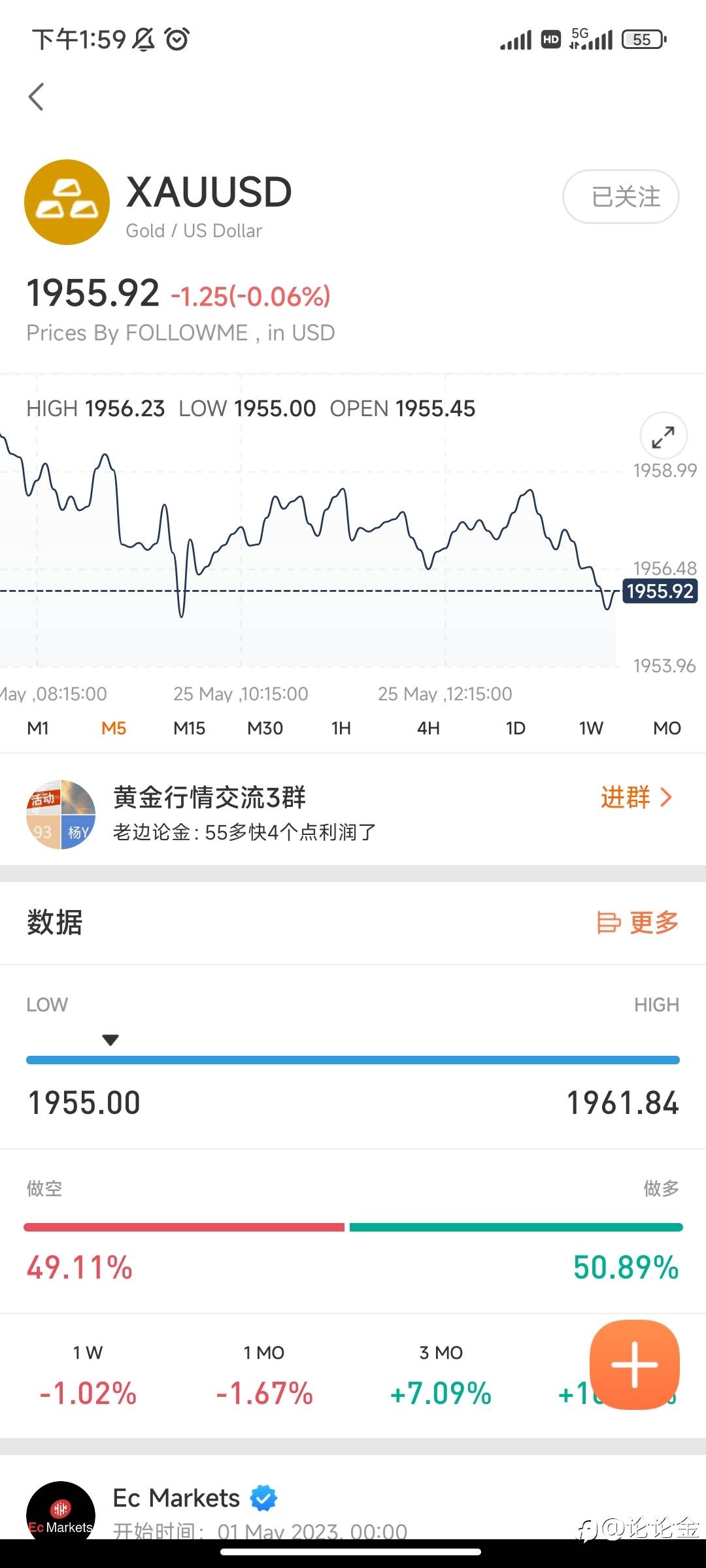The width and height of the screenshot is (706, 1568).
Task: Select the M30 timeframe
Action: pyautogui.click(x=265, y=728)
